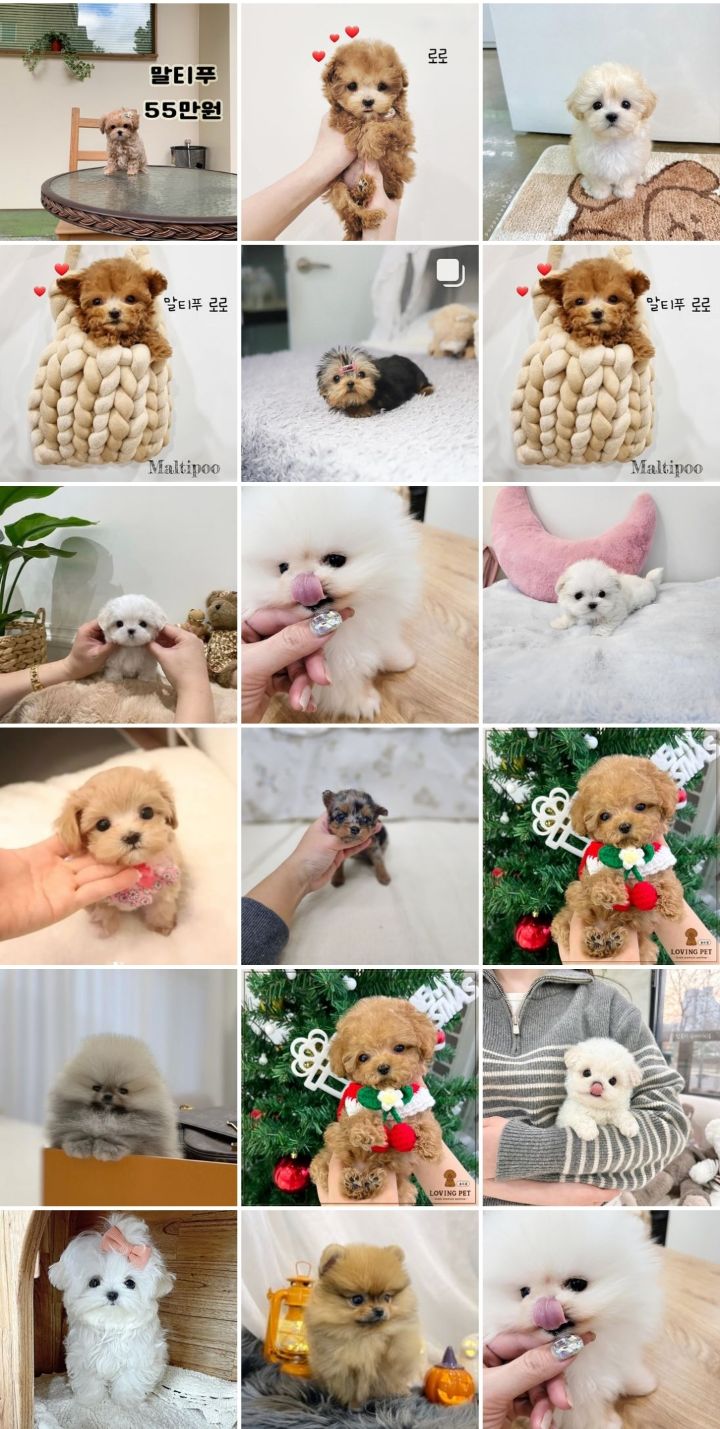The height and width of the screenshot is (1429, 720).
Task: Open white Maltese with pink bow post
Action: pyautogui.click(x=118, y=1320)
